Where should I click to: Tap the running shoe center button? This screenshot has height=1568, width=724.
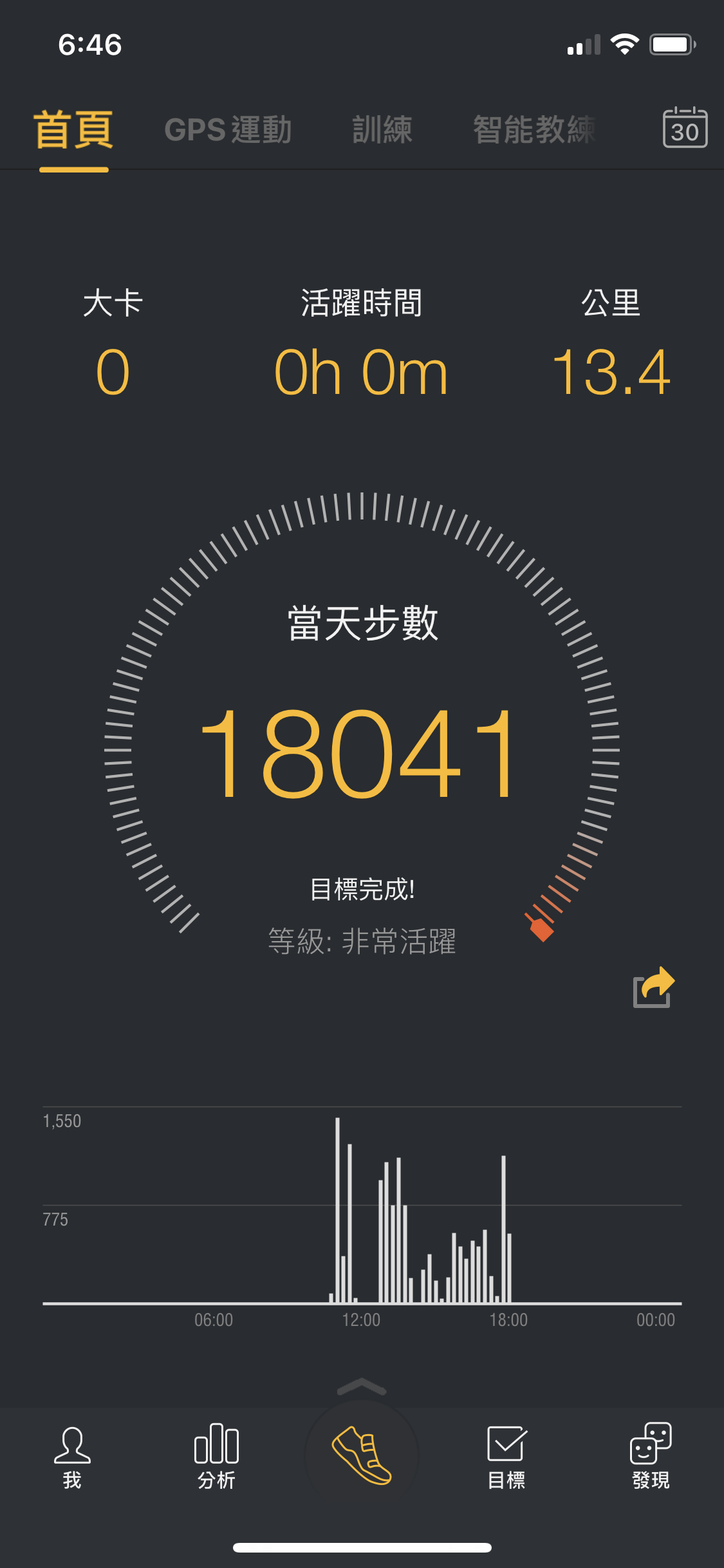coord(362,1456)
